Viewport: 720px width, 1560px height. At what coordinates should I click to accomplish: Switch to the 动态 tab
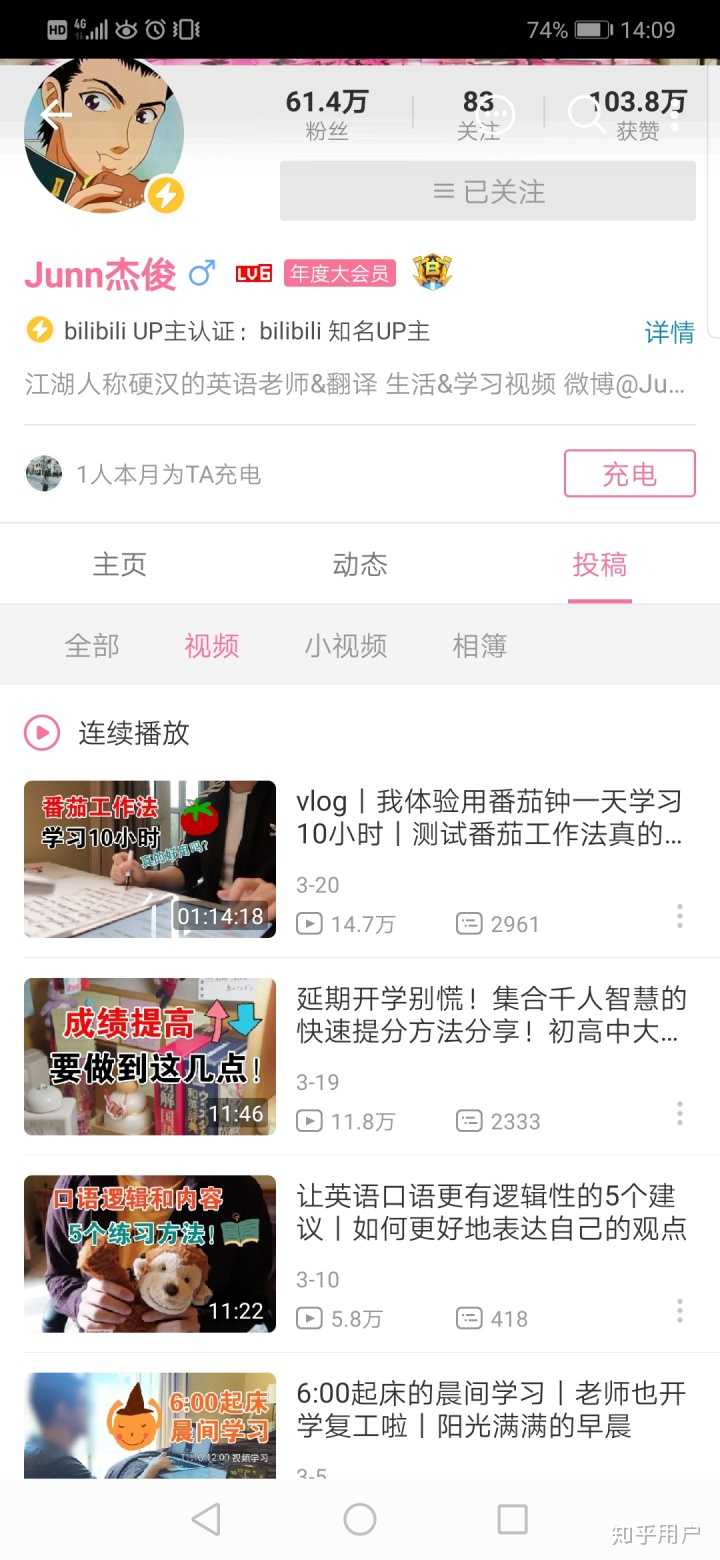pos(358,564)
